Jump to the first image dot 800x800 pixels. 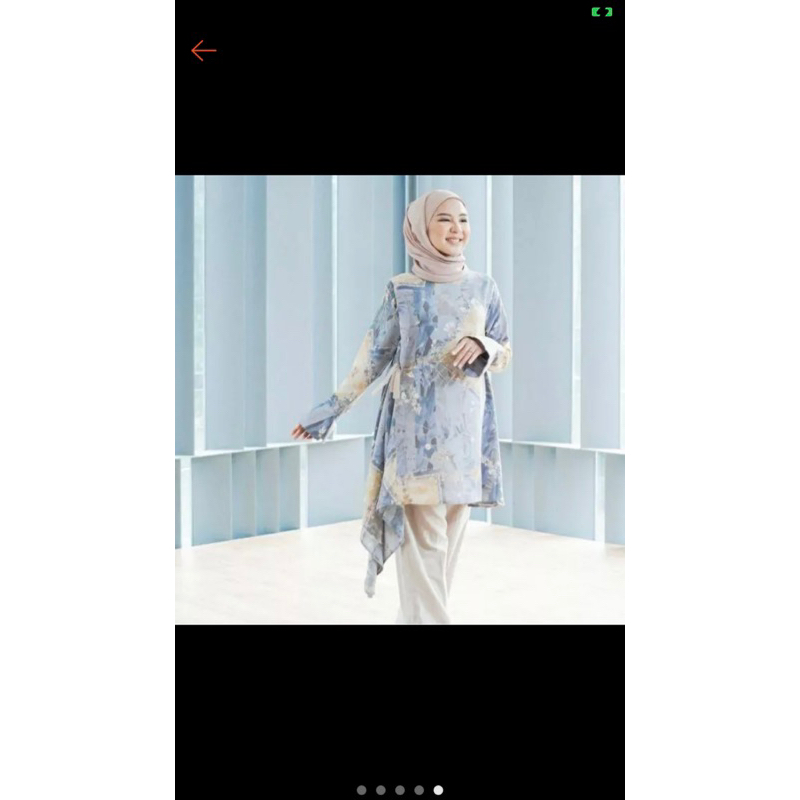[362, 790]
